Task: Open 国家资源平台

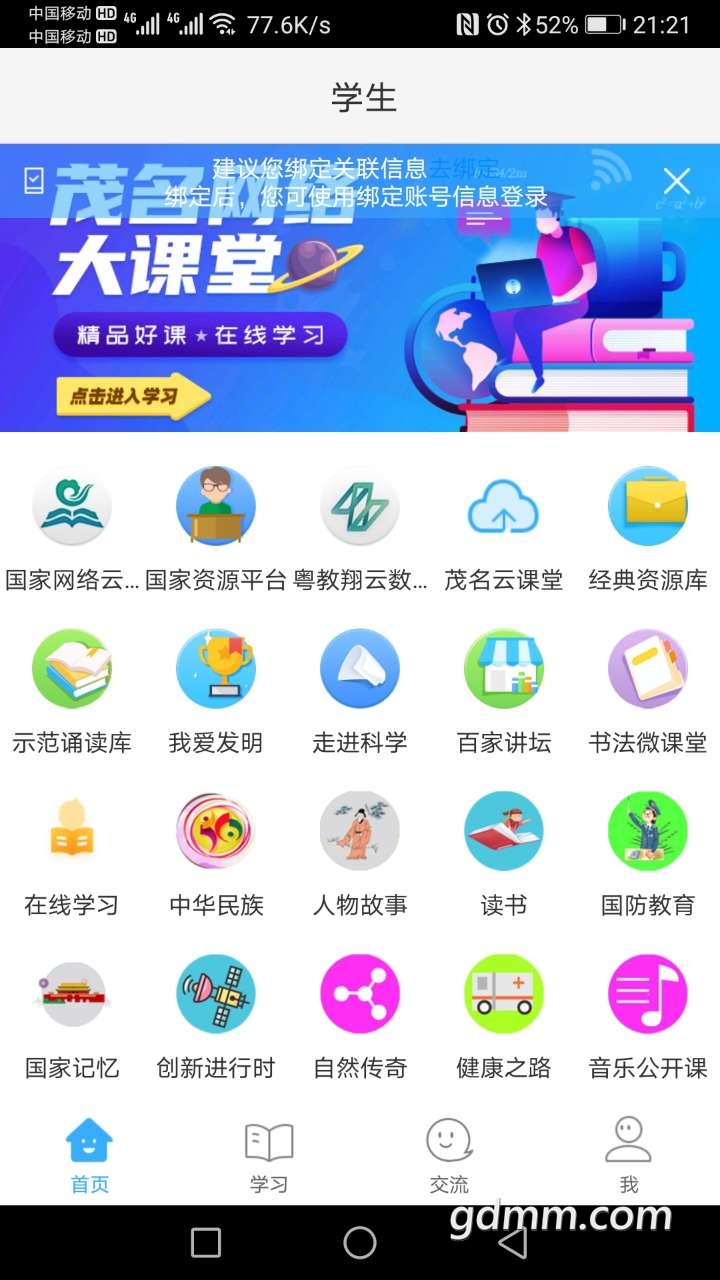Action: coord(216,529)
